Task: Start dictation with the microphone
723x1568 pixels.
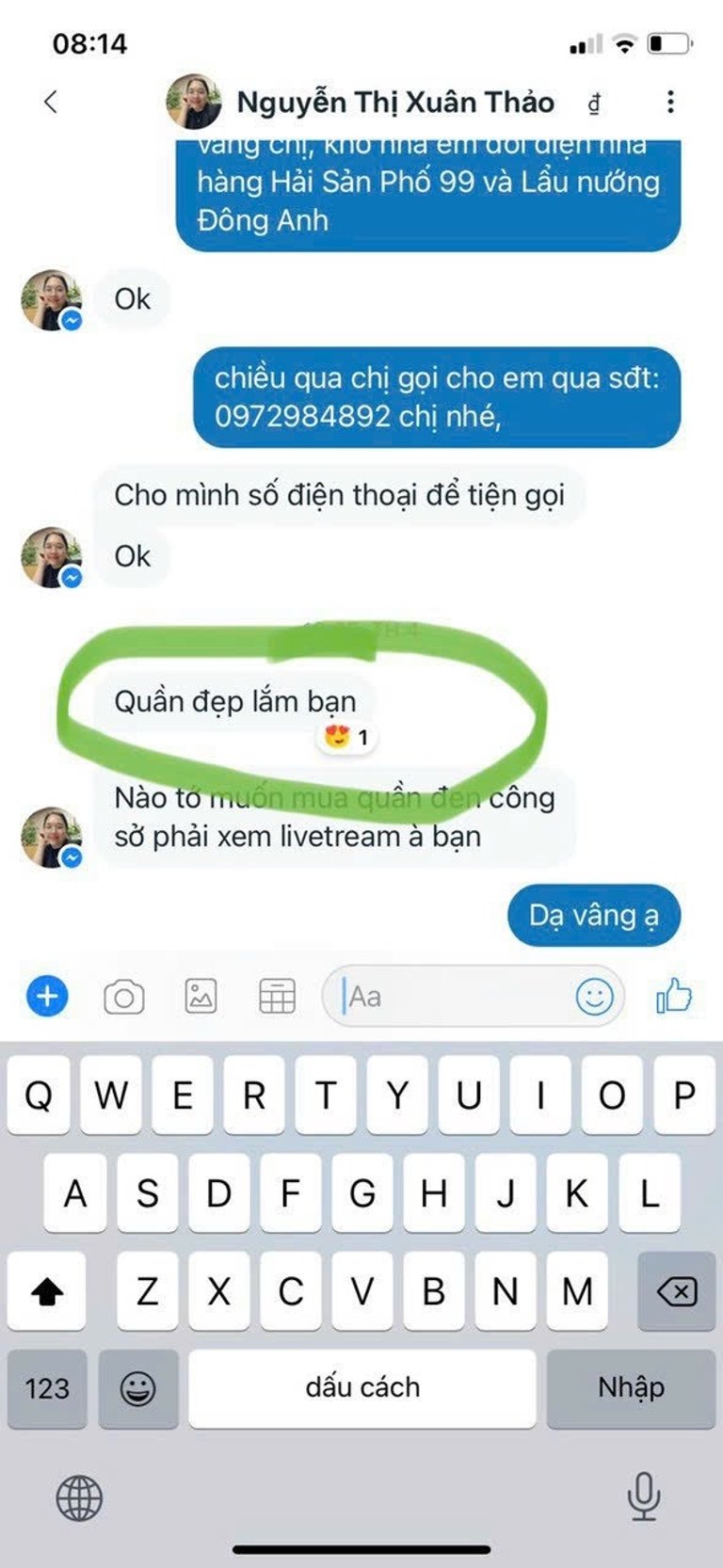Action: (x=644, y=1496)
